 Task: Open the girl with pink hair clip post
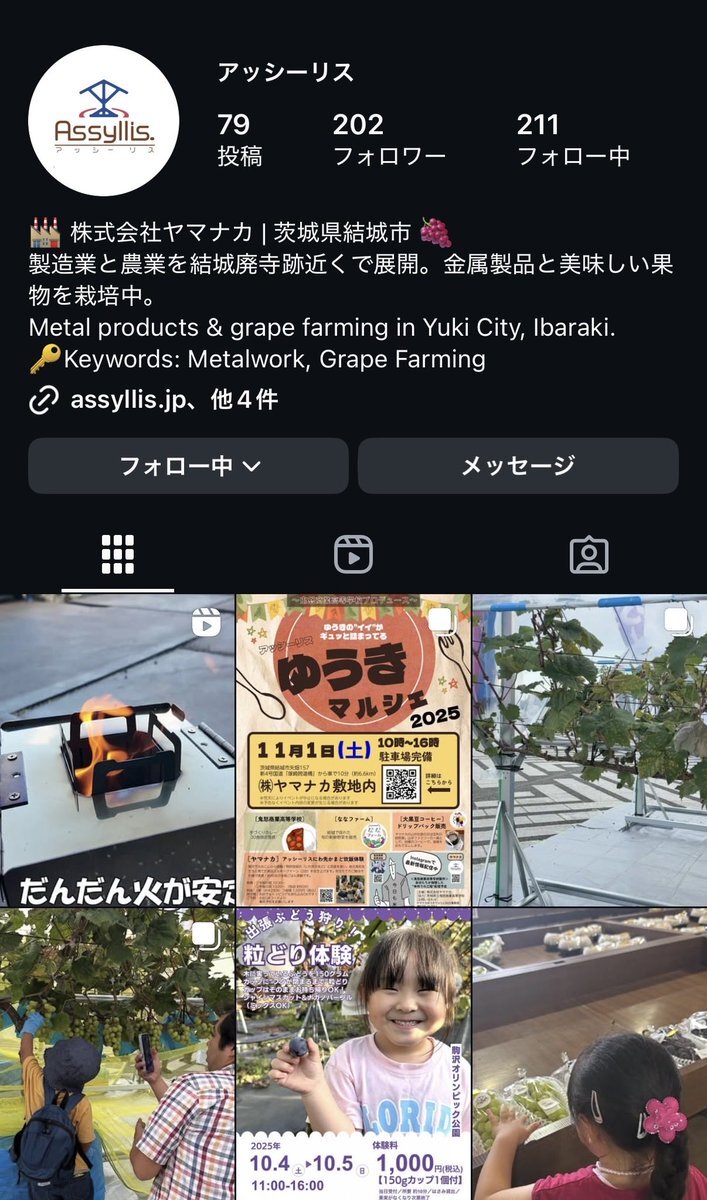[x=590, y=1055]
